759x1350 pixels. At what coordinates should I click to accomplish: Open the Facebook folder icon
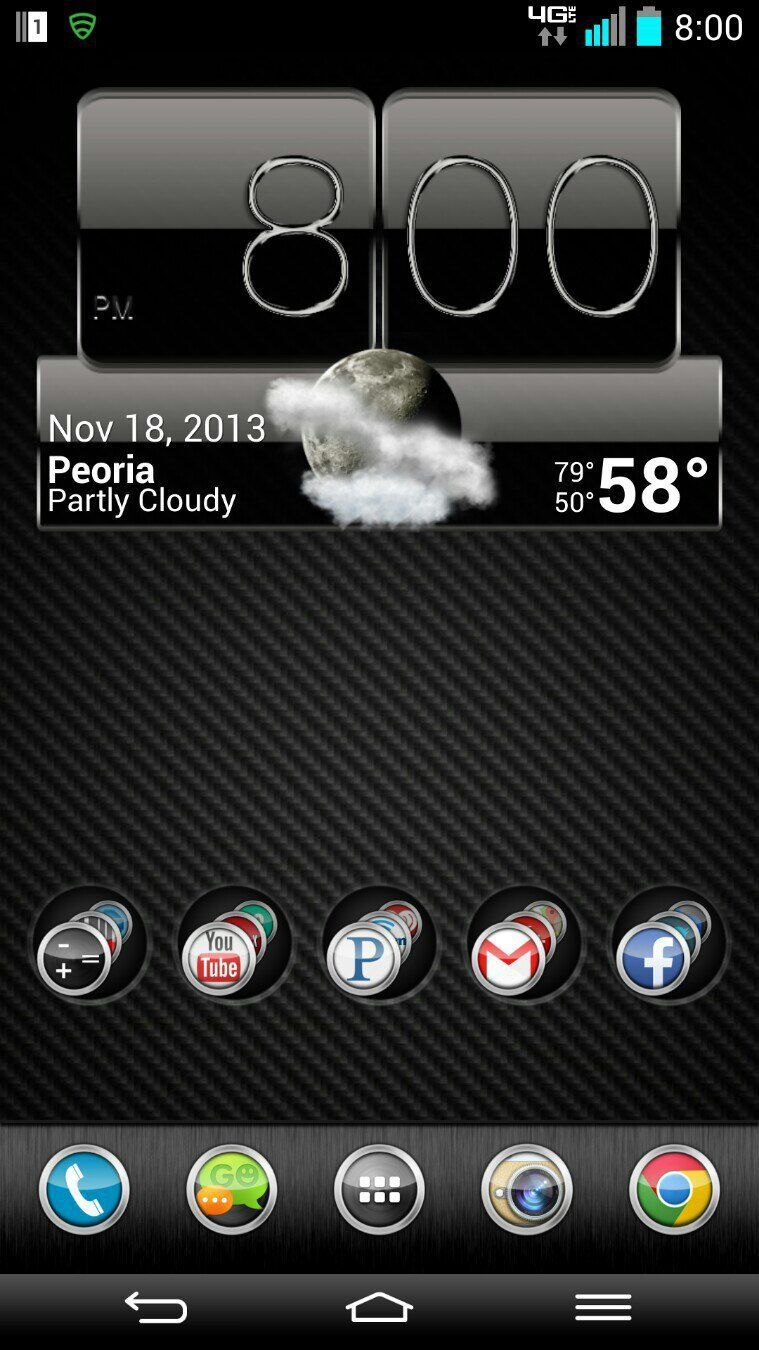tap(668, 945)
